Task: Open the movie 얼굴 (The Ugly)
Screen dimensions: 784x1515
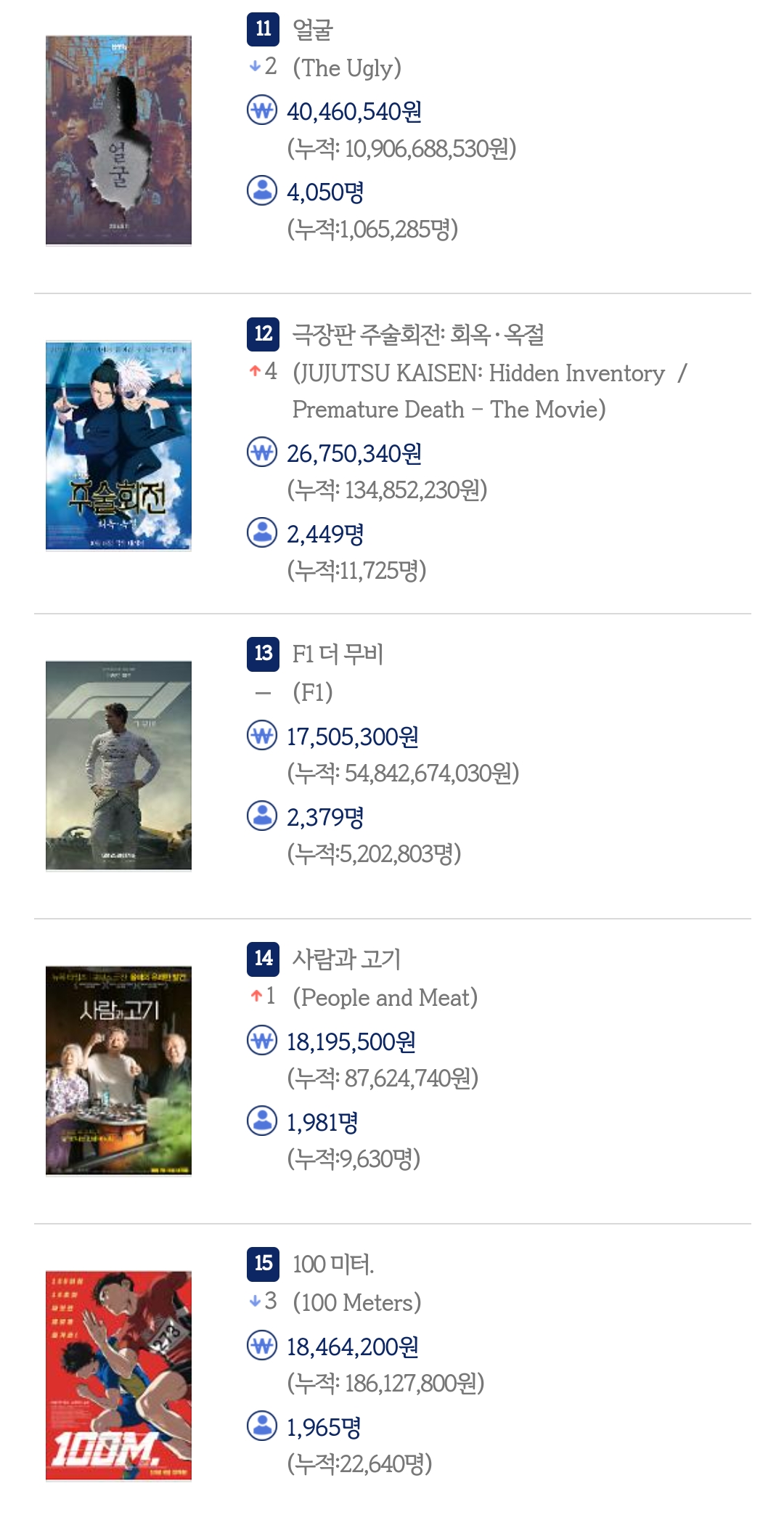Action: pyautogui.click(x=312, y=30)
